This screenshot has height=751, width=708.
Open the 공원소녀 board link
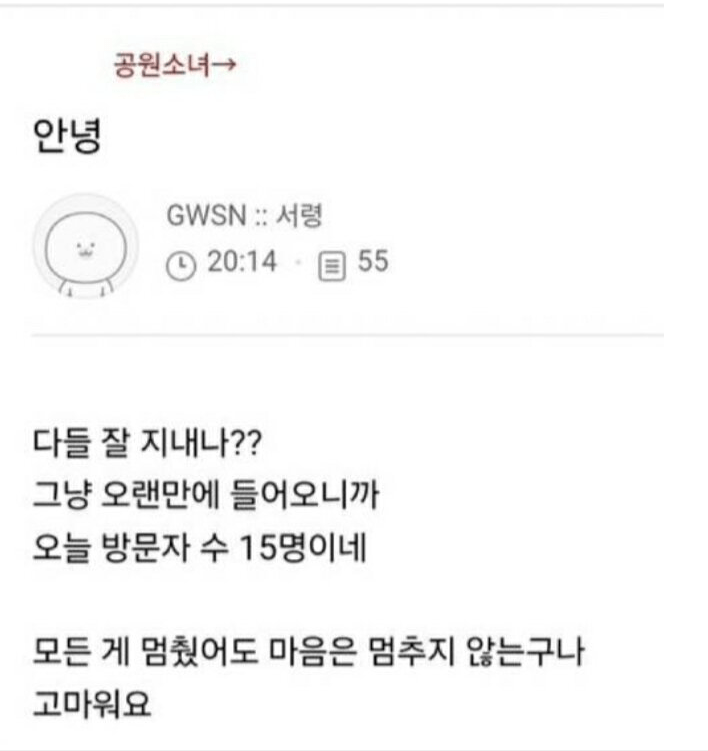tap(175, 65)
